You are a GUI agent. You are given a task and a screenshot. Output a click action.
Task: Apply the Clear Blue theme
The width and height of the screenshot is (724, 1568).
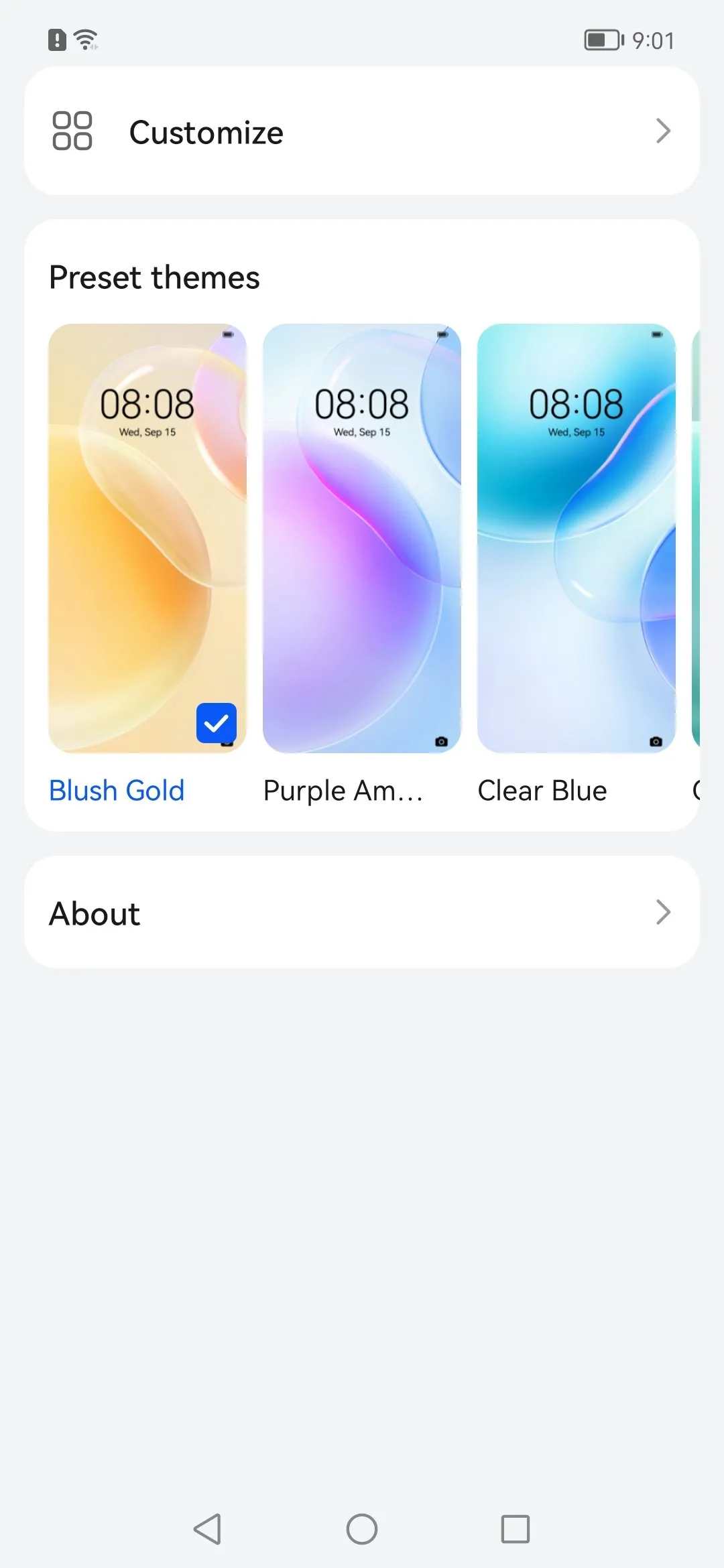click(x=576, y=538)
